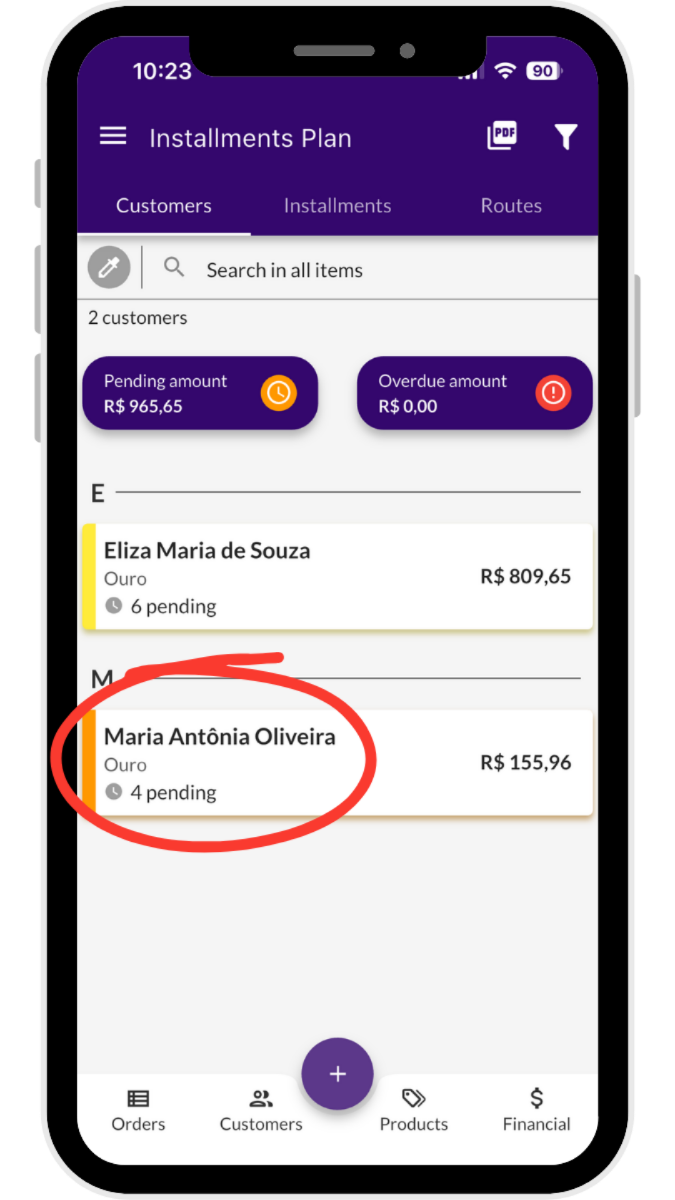The image size is (675, 1200).
Task: Open the Overdue amount card
Action: click(x=474, y=394)
